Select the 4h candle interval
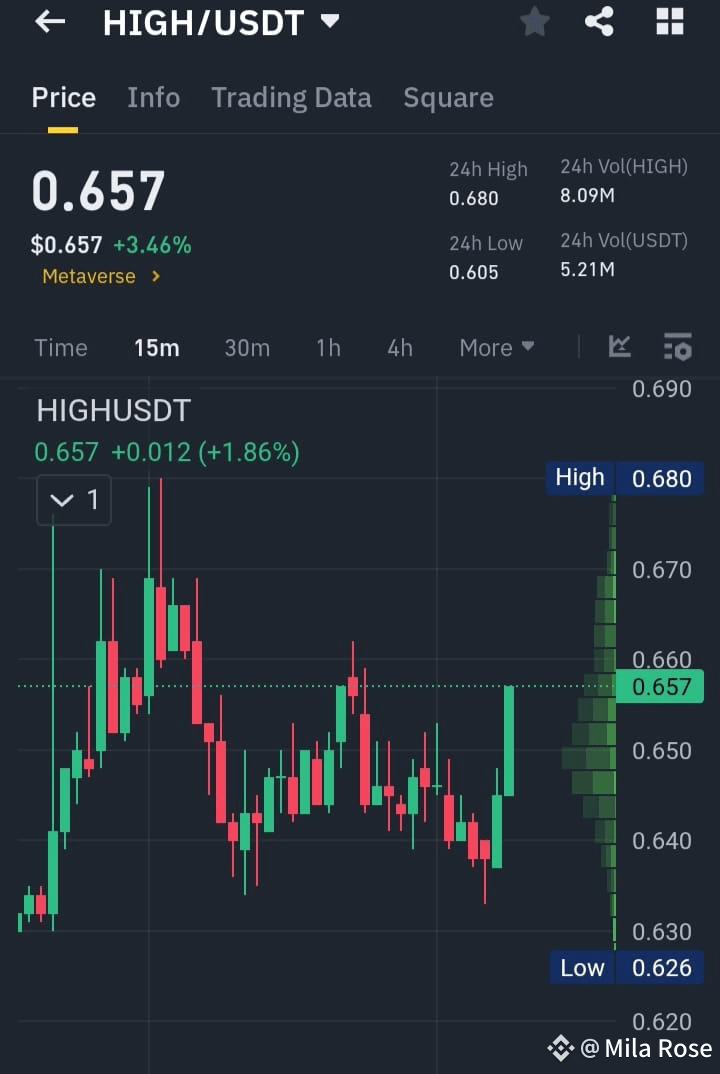The width and height of the screenshot is (720, 1074). tap(399, 347)
